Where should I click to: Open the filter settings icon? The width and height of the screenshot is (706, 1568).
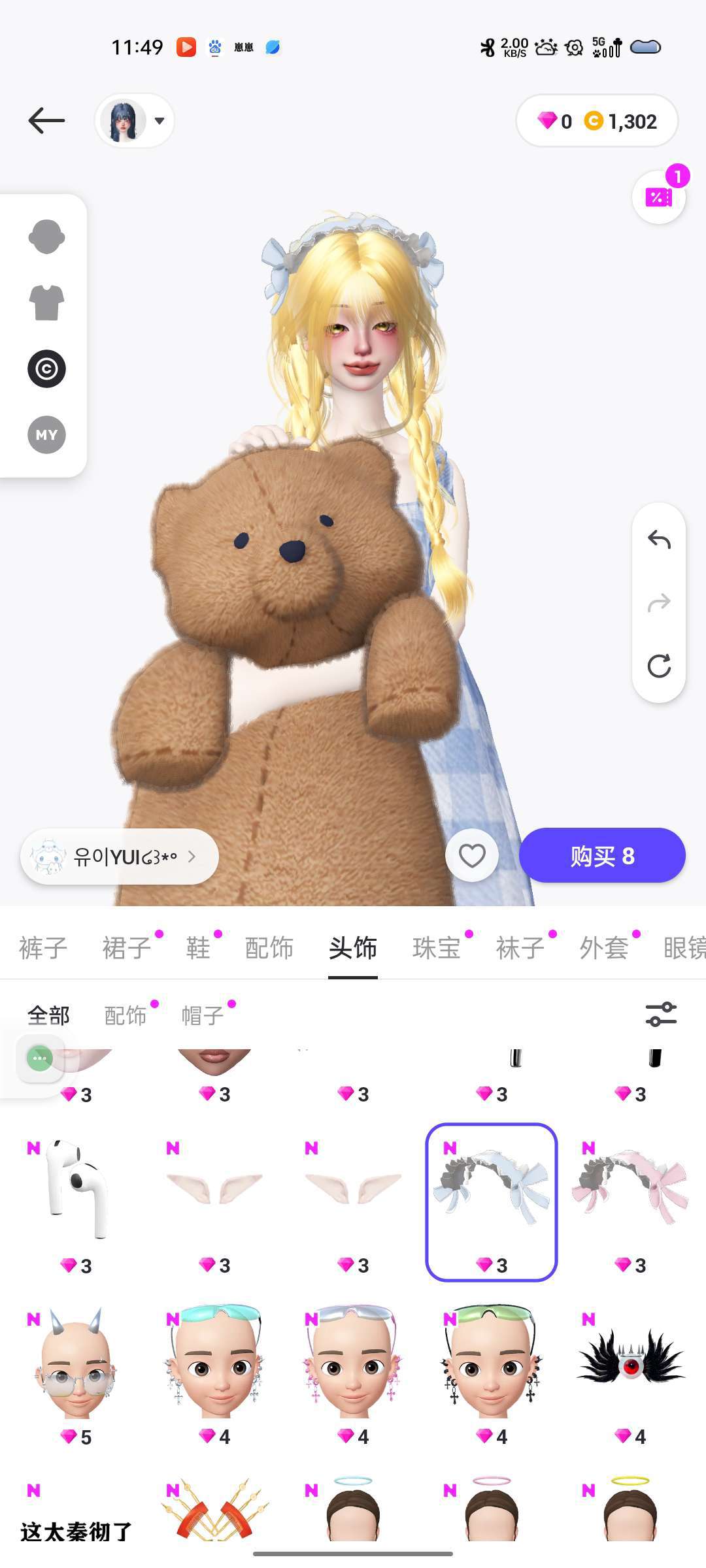[x=661, y=1014]
